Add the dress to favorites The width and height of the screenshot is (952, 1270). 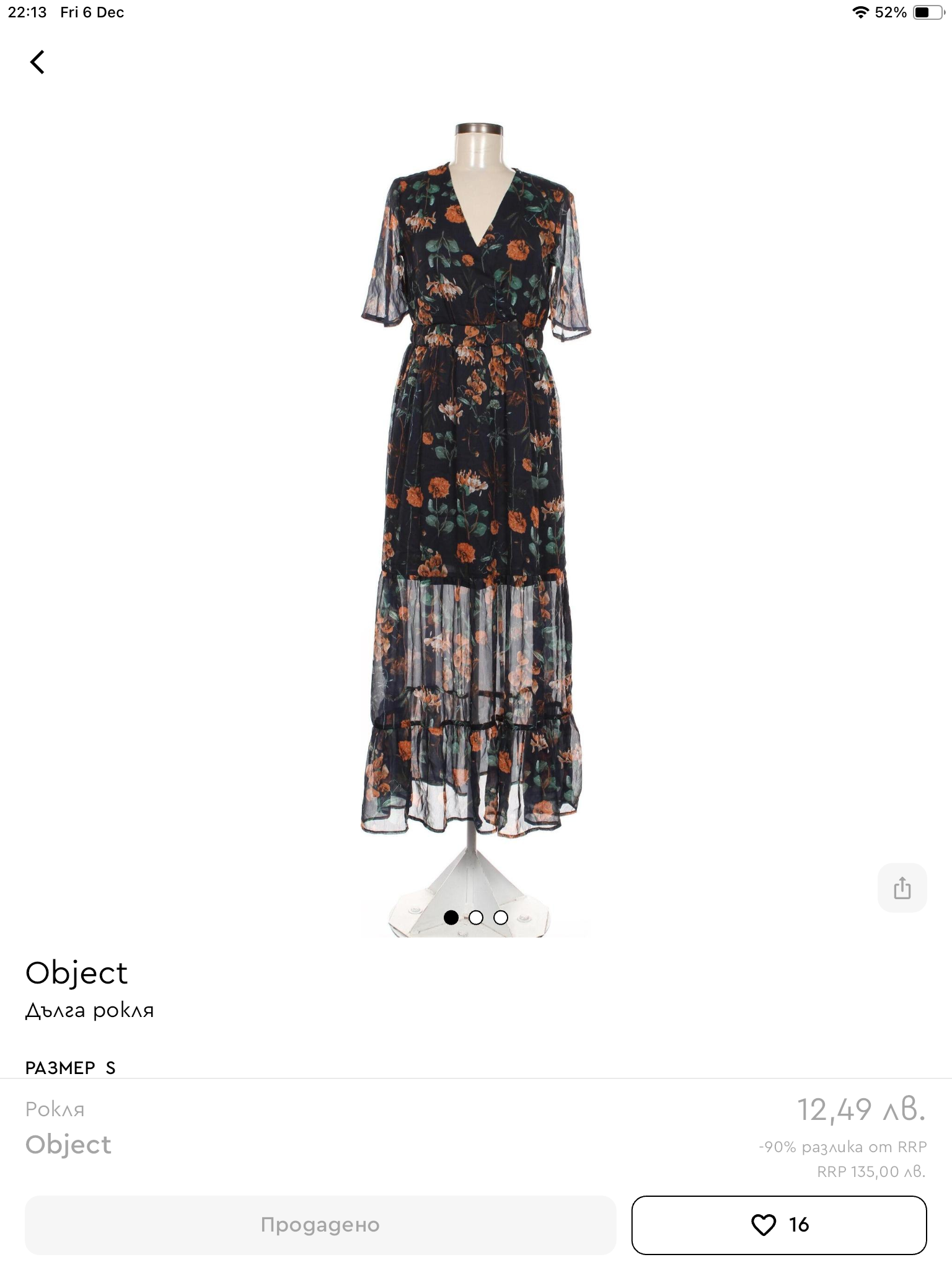click(x=778, y=1225)
